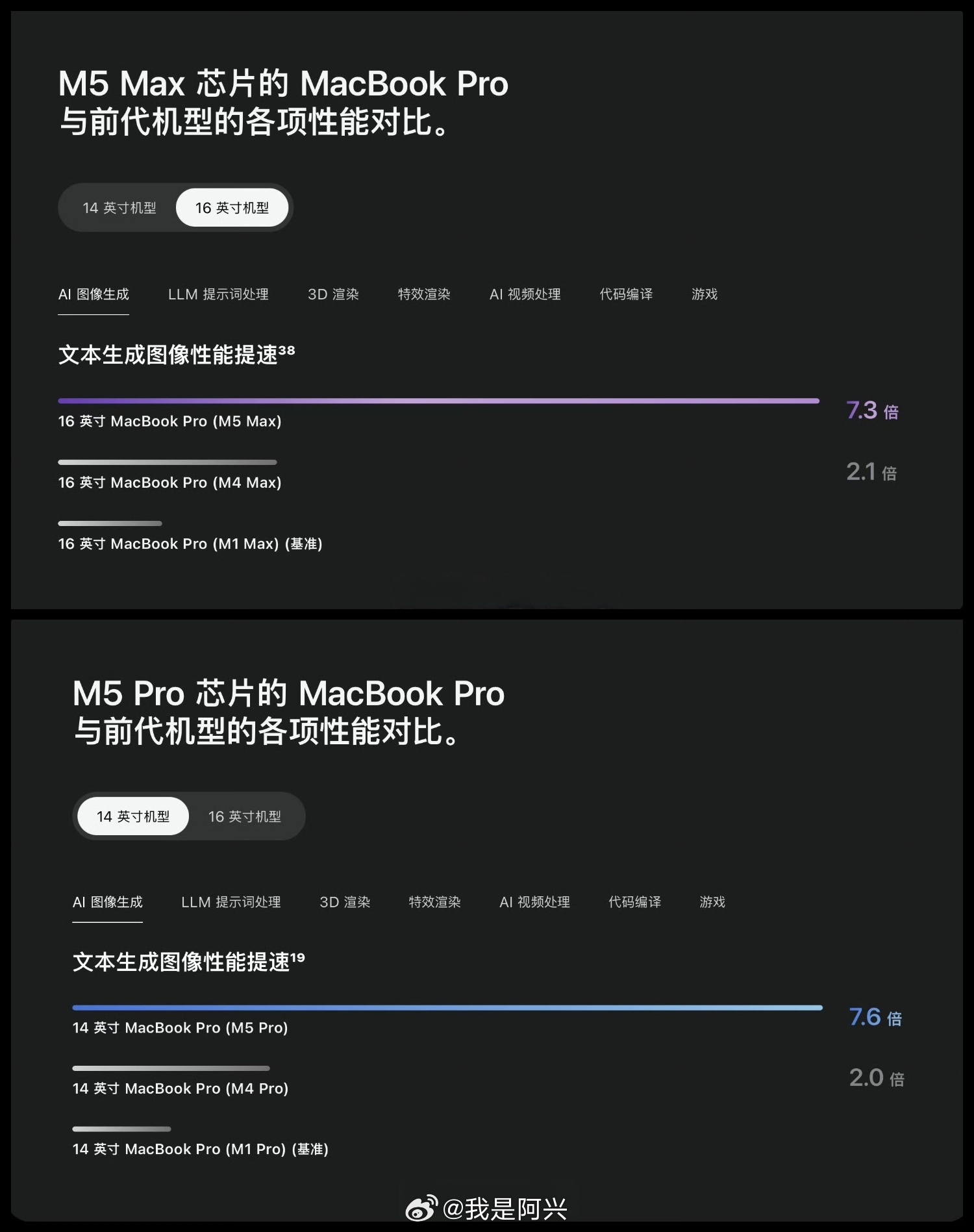Viewport: 974px width, 1232px height.
Task: Select the 特效渲染 category
Action: [x=423, y=294]
